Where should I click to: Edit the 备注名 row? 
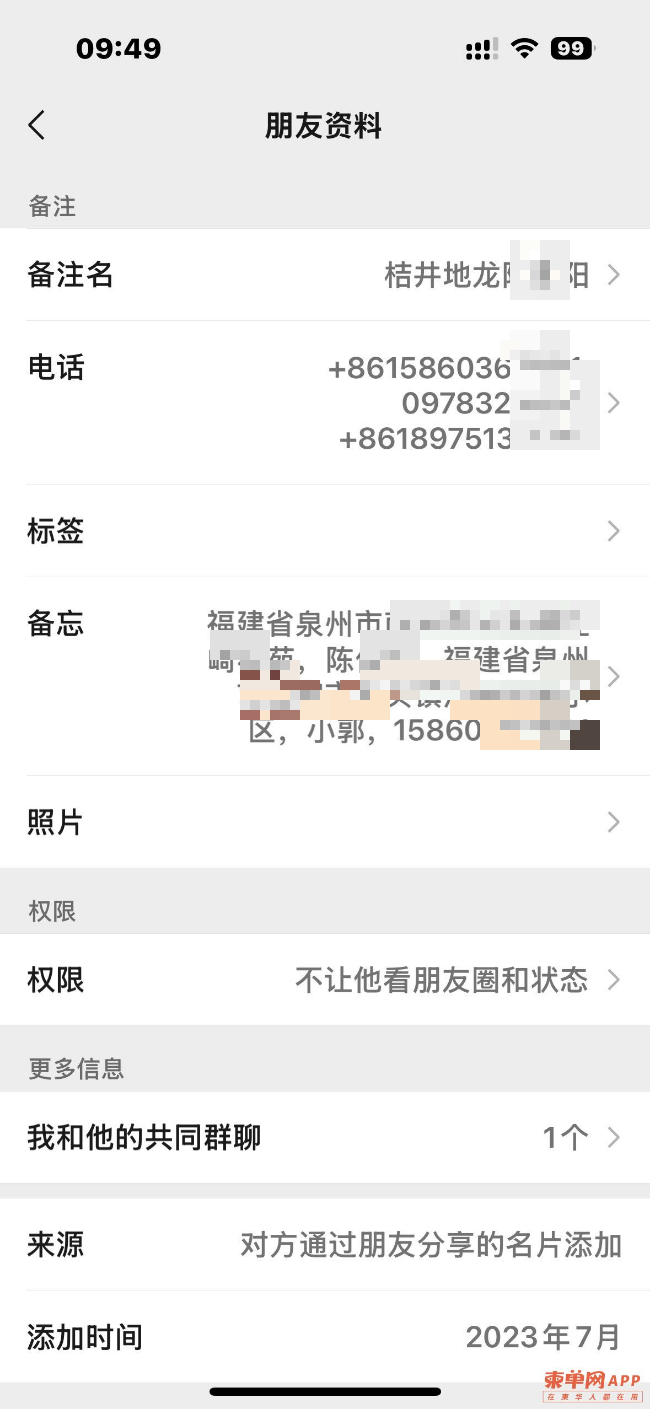324,275
